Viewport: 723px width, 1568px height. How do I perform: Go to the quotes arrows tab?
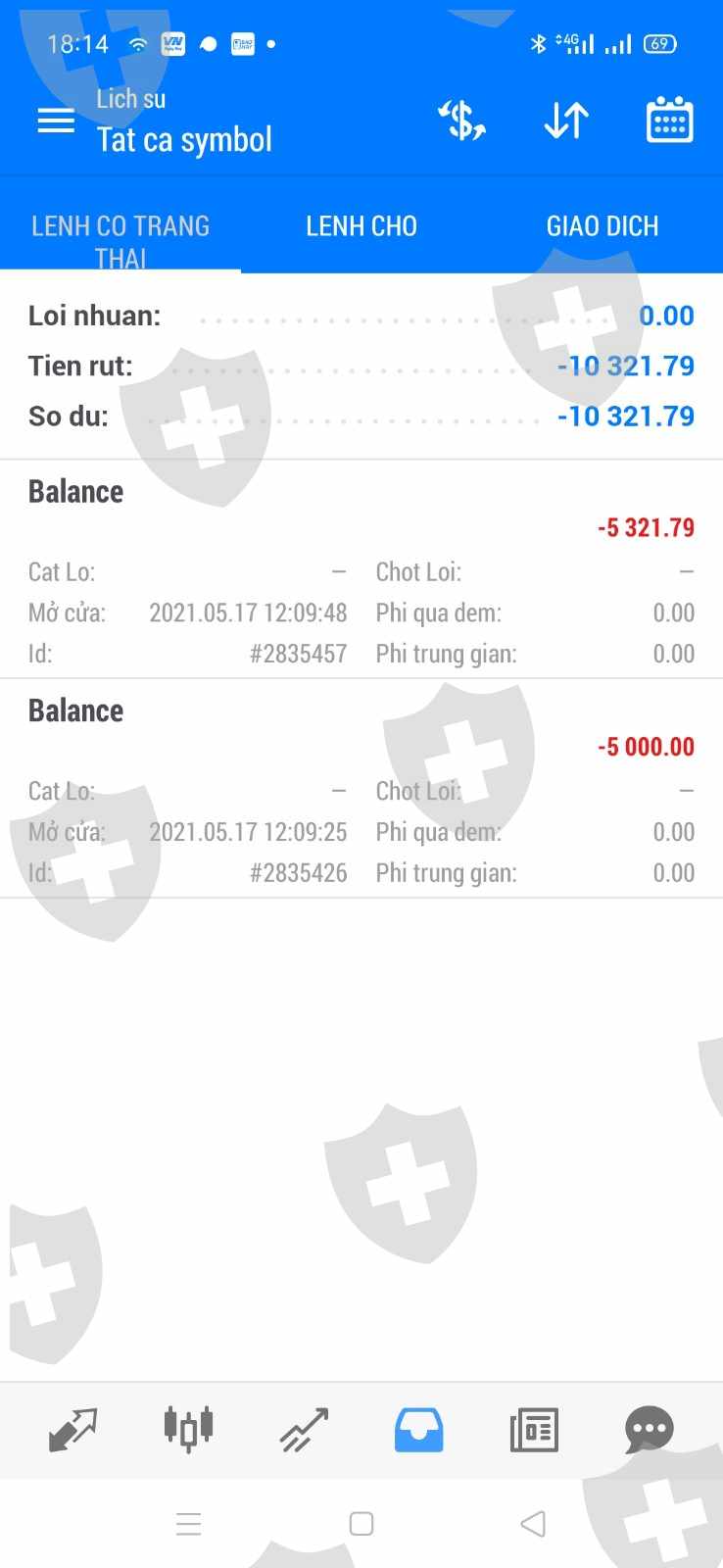coord(72,1430)
